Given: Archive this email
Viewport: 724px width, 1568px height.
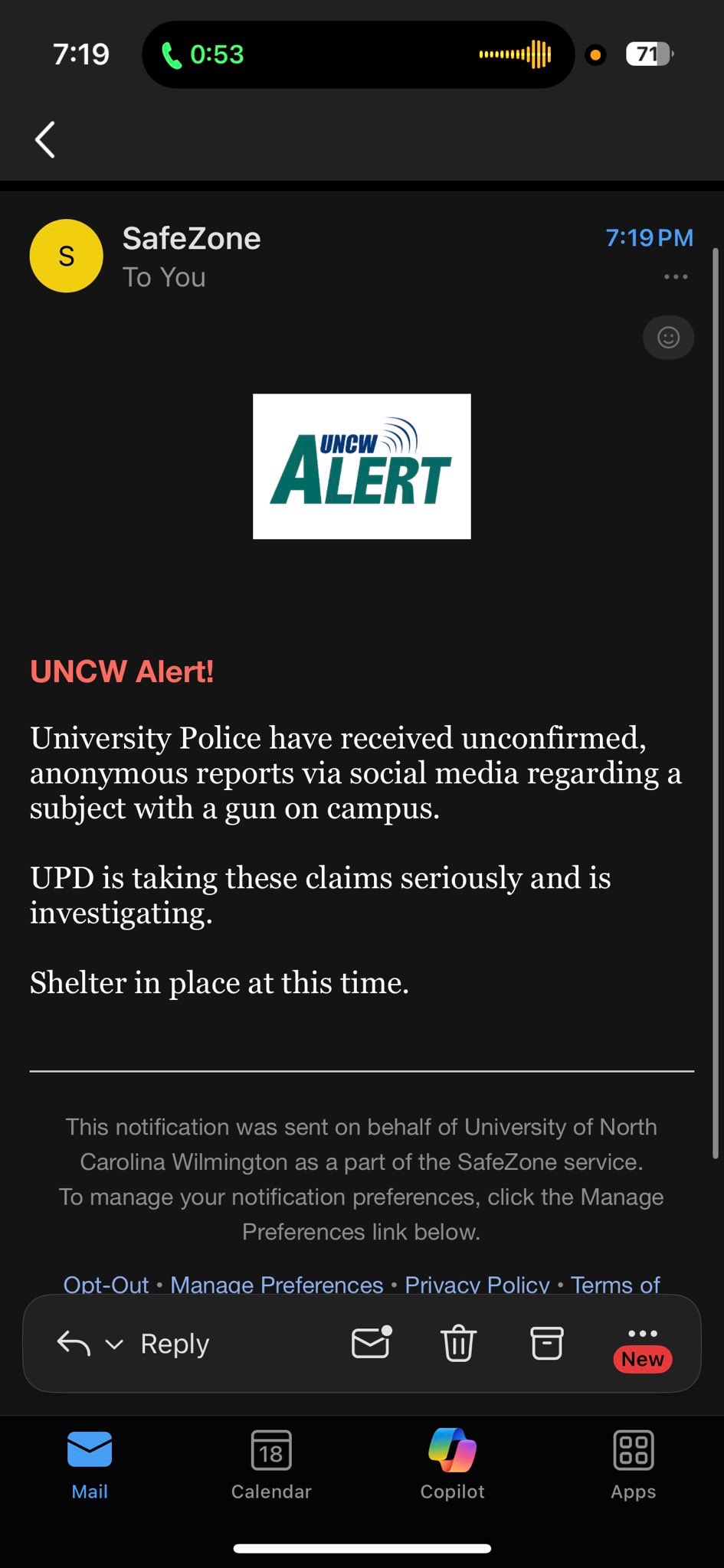Looking at the screenshot, I should point(547,1343).
